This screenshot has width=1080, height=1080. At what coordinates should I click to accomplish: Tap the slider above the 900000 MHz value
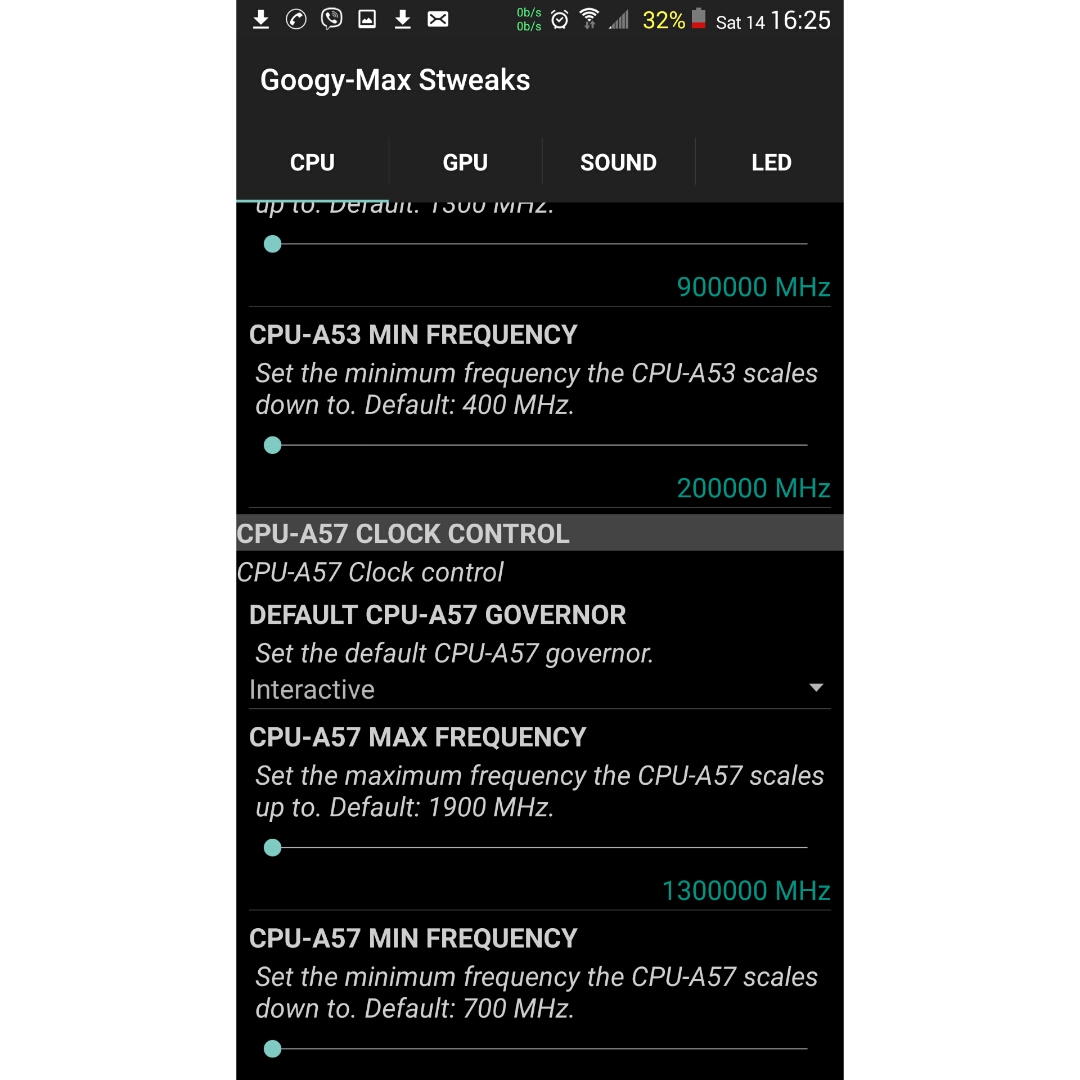pyautogui.click(x=540, y=244)
